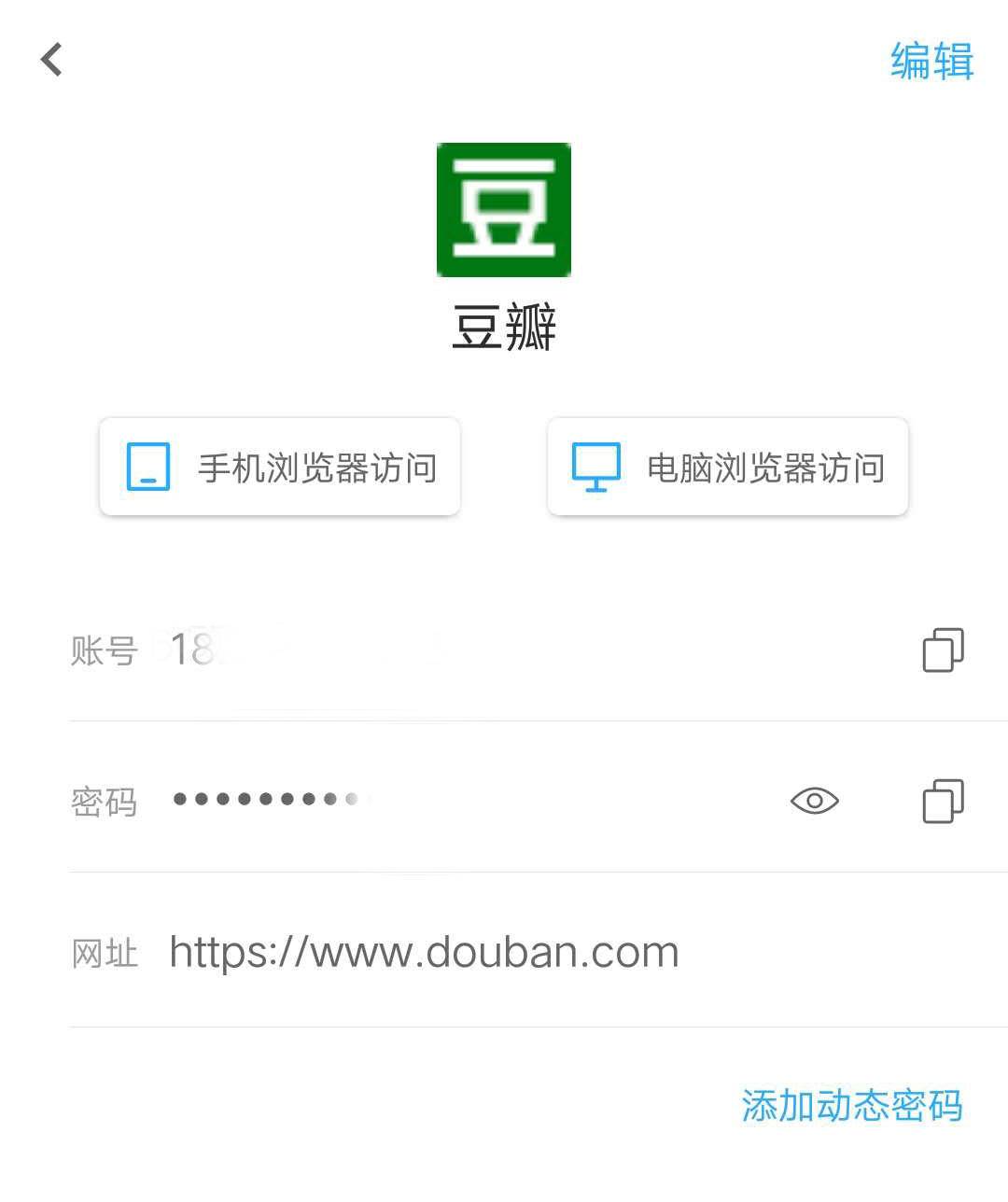
Task: Click the https://www.douban.com address
Action: [424, 951]
